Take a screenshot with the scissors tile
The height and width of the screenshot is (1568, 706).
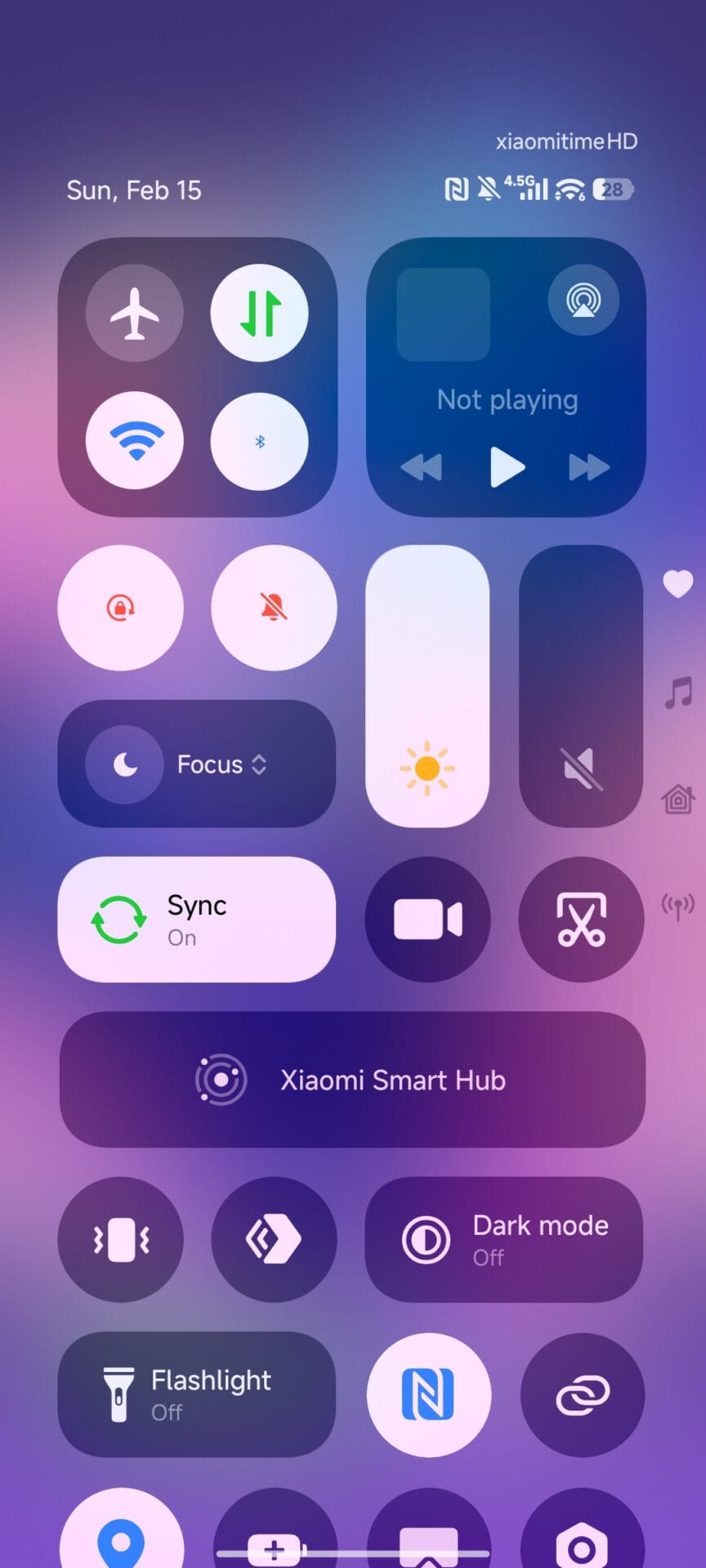581,920
